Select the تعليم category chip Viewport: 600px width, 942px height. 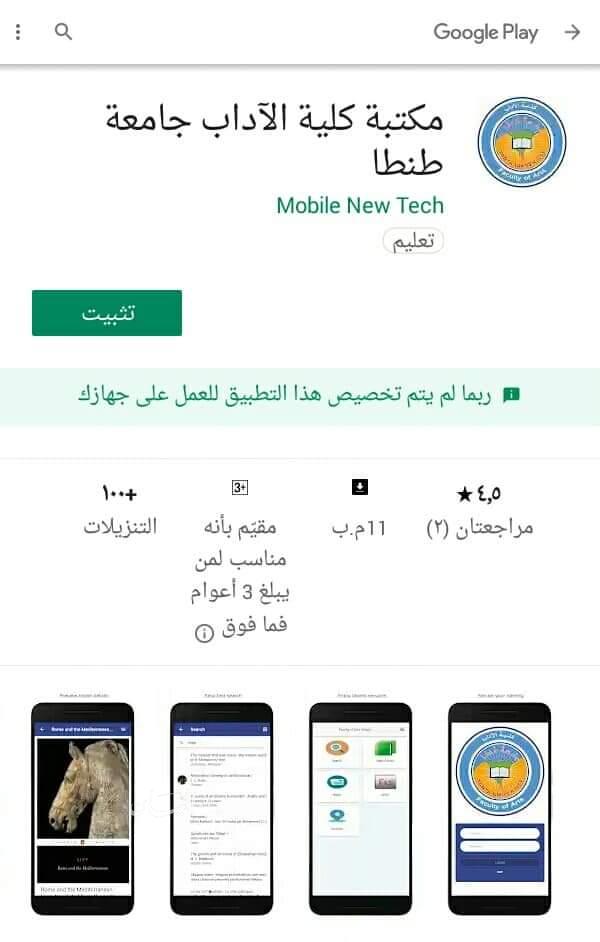(413, 241)
